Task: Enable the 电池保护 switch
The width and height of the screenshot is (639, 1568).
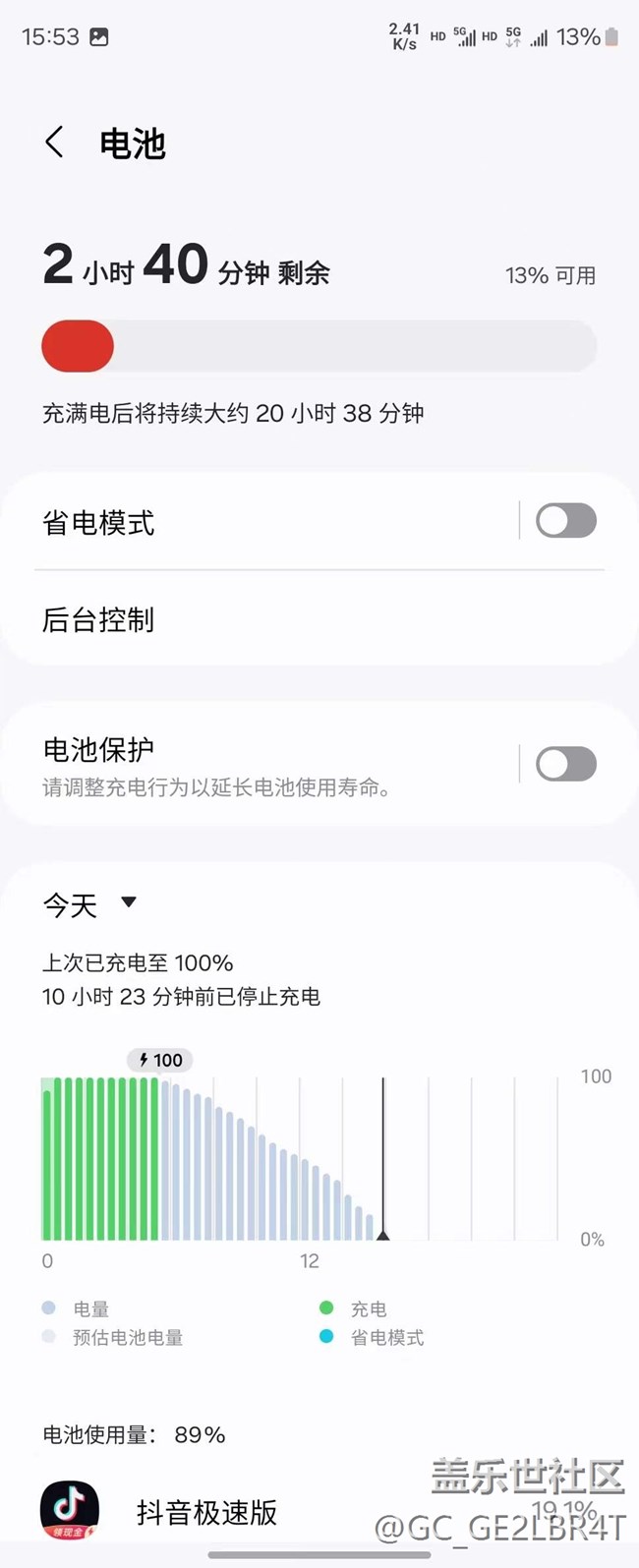Action: click(x=565, y=764)
